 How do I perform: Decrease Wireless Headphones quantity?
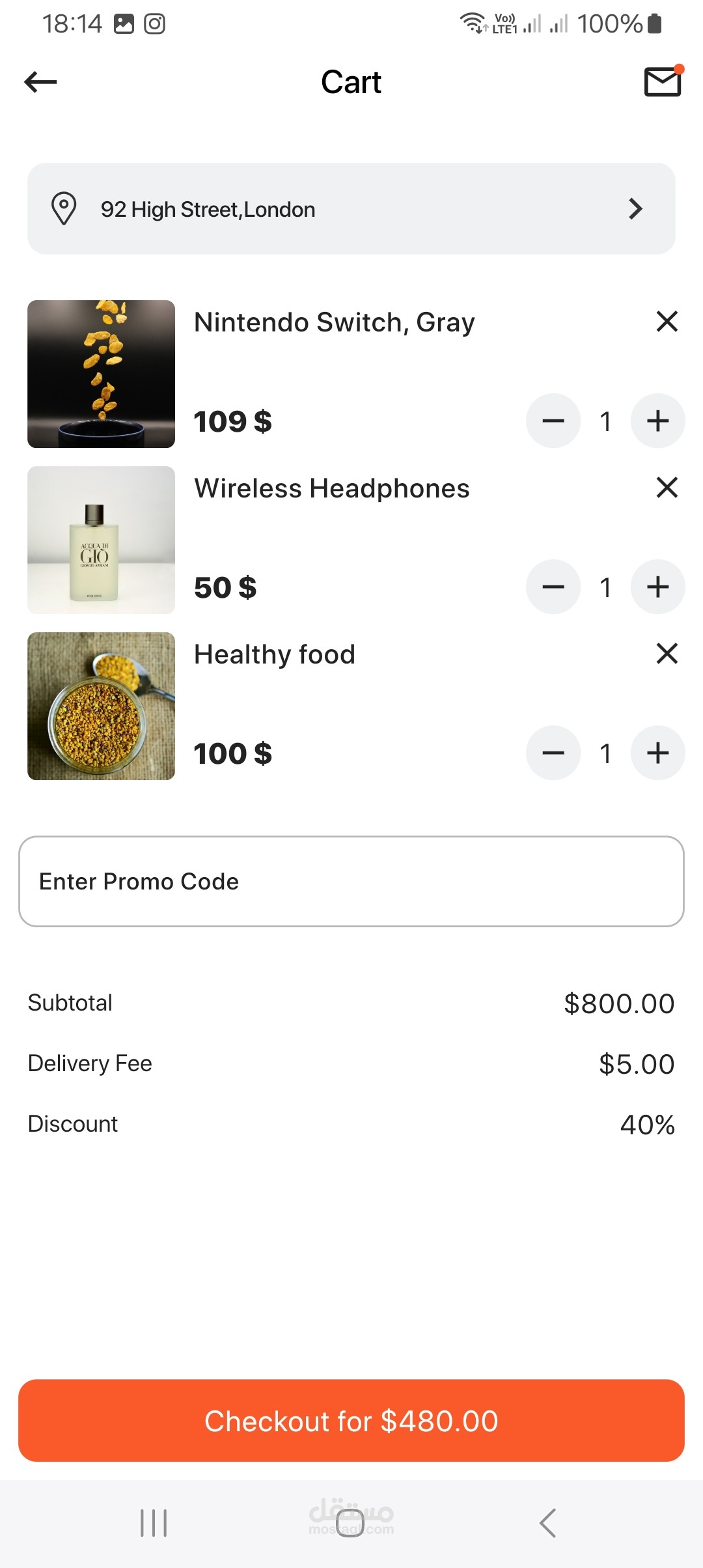click(x=553, y=587)
